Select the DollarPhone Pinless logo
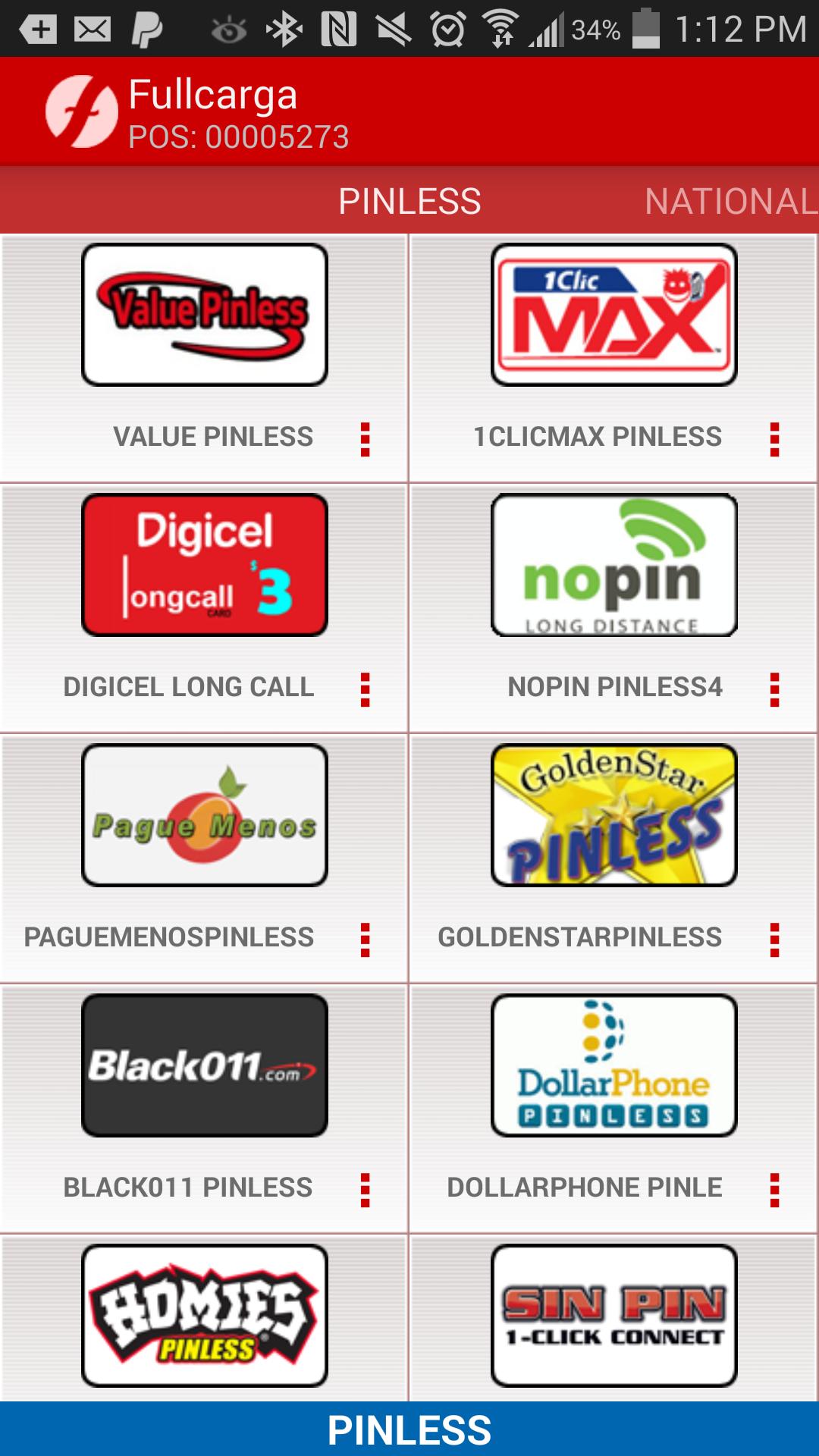Viewport: 819px width, 1456px height. [613, 1065]
